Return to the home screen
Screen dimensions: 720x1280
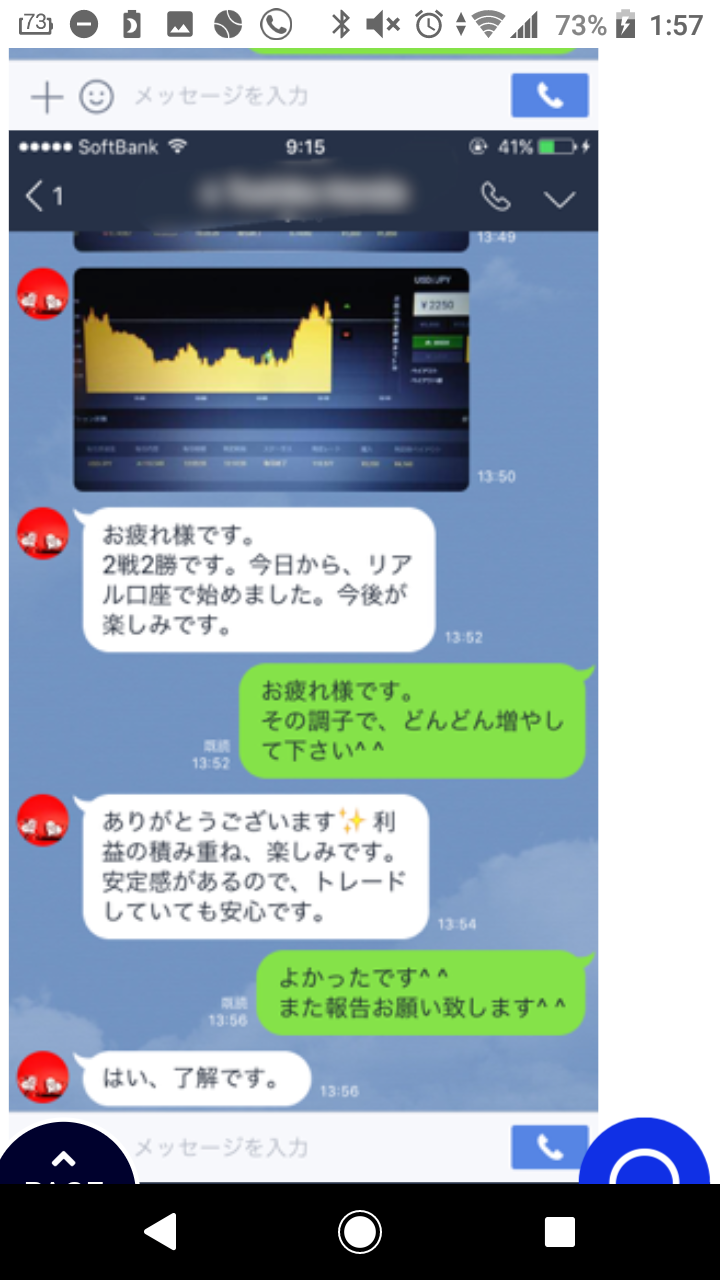360,1231
